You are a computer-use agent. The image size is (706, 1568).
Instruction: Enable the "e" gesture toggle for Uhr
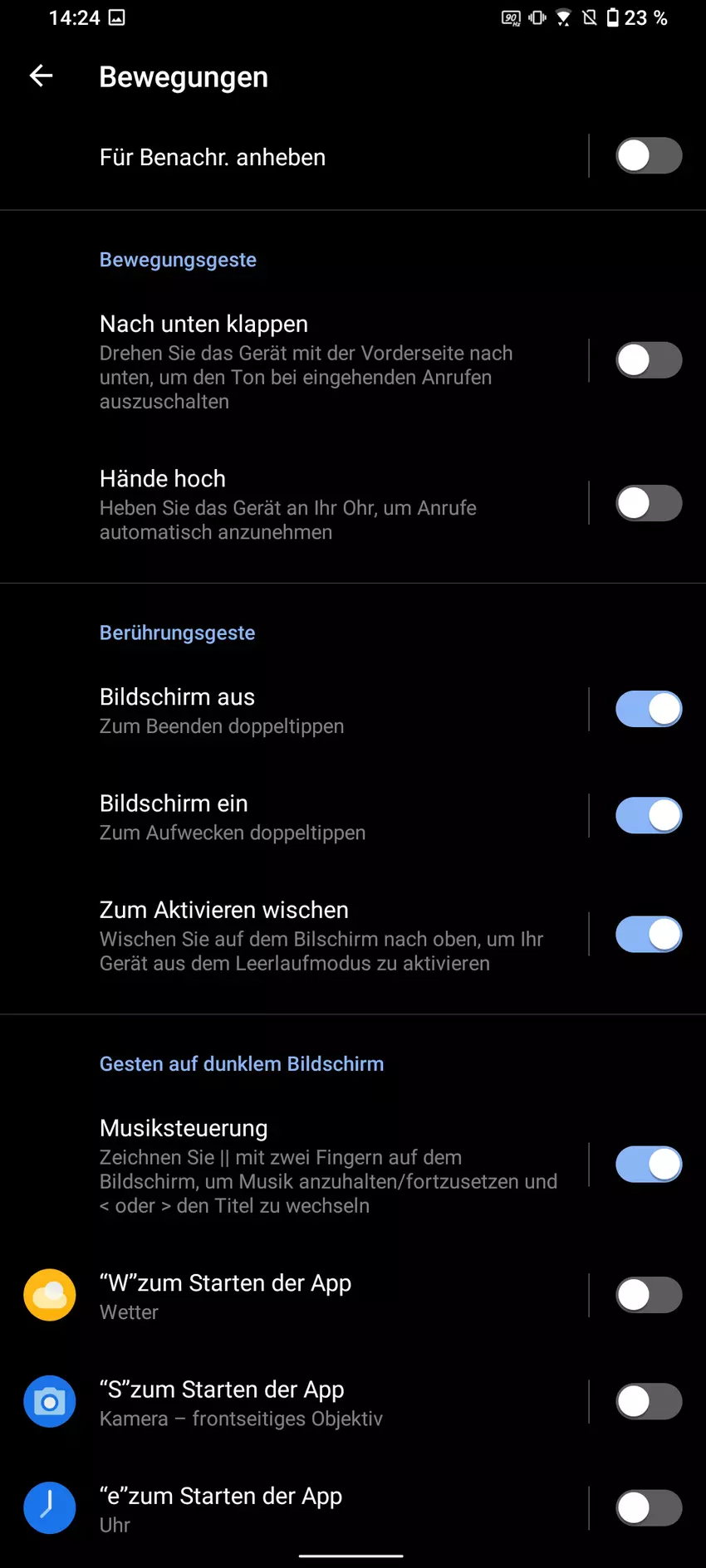648,1508
